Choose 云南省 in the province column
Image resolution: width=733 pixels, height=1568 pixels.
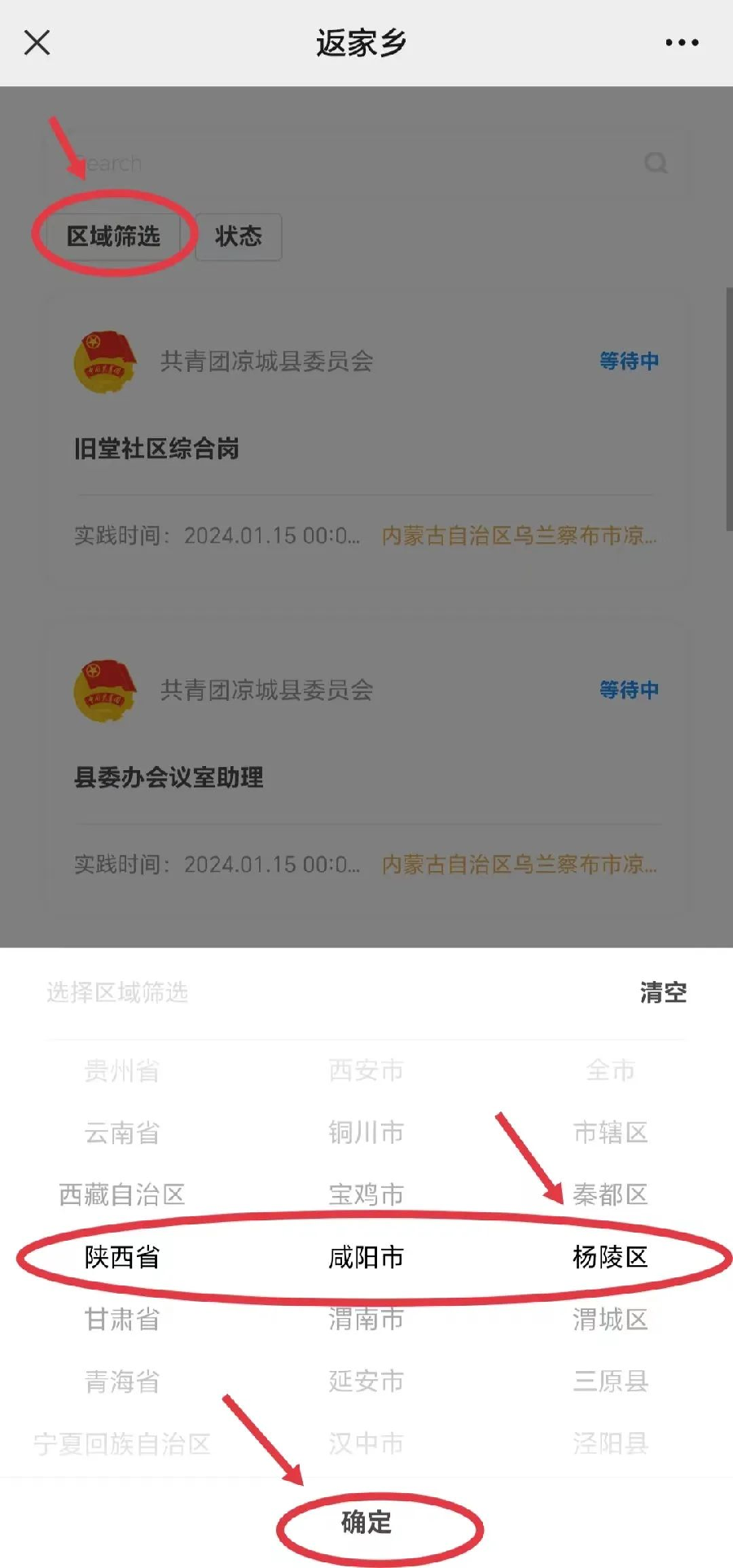tap(122, 1132)
